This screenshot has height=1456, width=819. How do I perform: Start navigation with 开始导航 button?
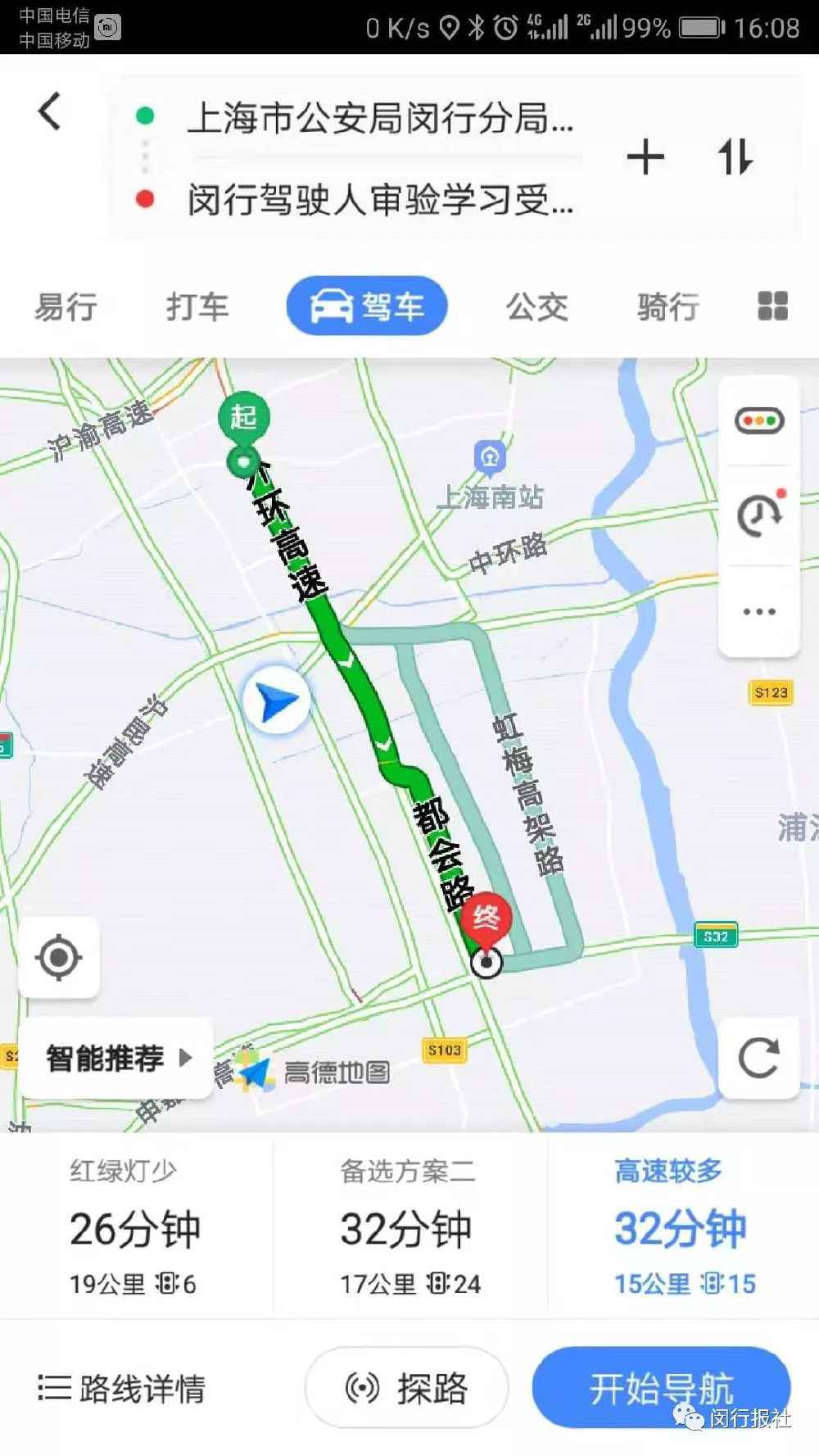(x=660, y=1388)
